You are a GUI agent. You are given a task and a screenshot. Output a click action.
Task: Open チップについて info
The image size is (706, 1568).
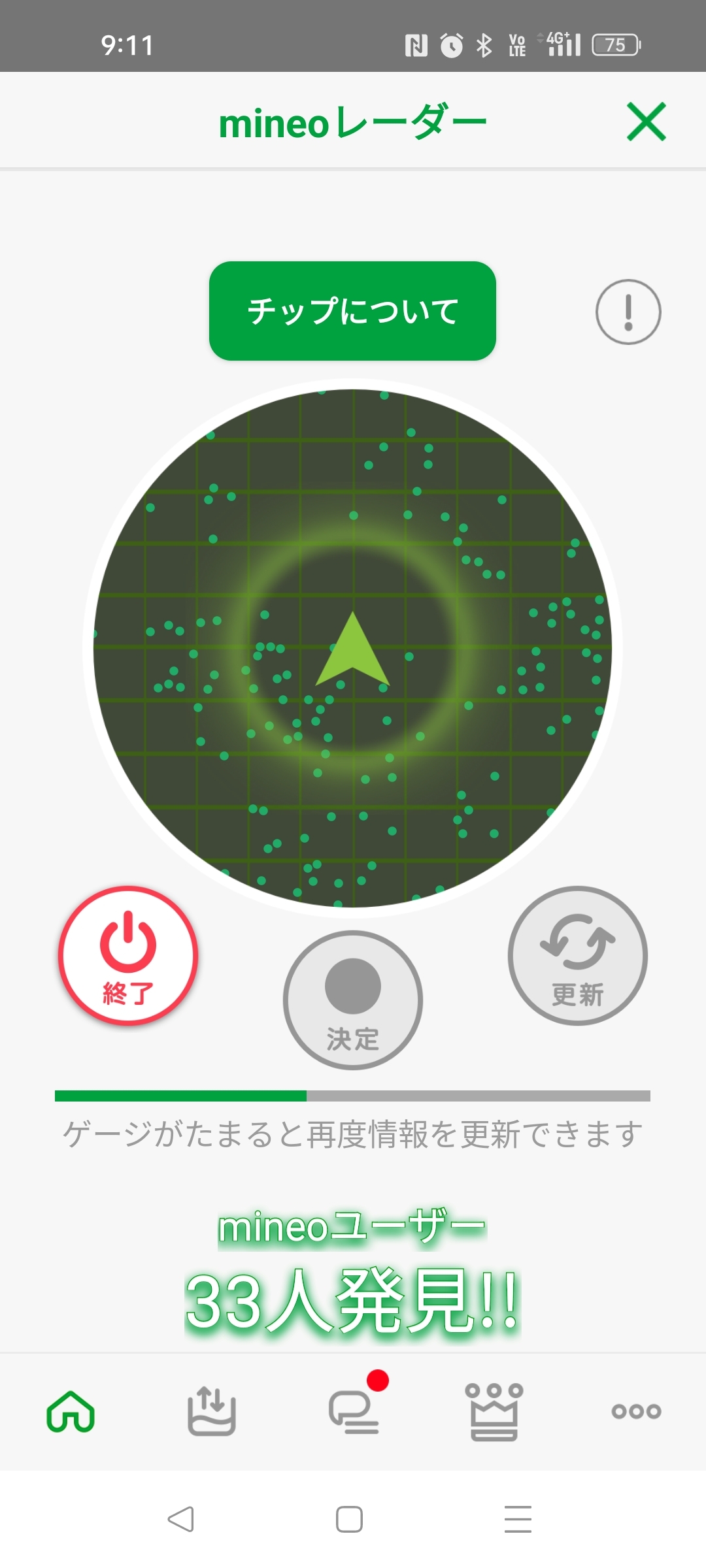(352, 311)
